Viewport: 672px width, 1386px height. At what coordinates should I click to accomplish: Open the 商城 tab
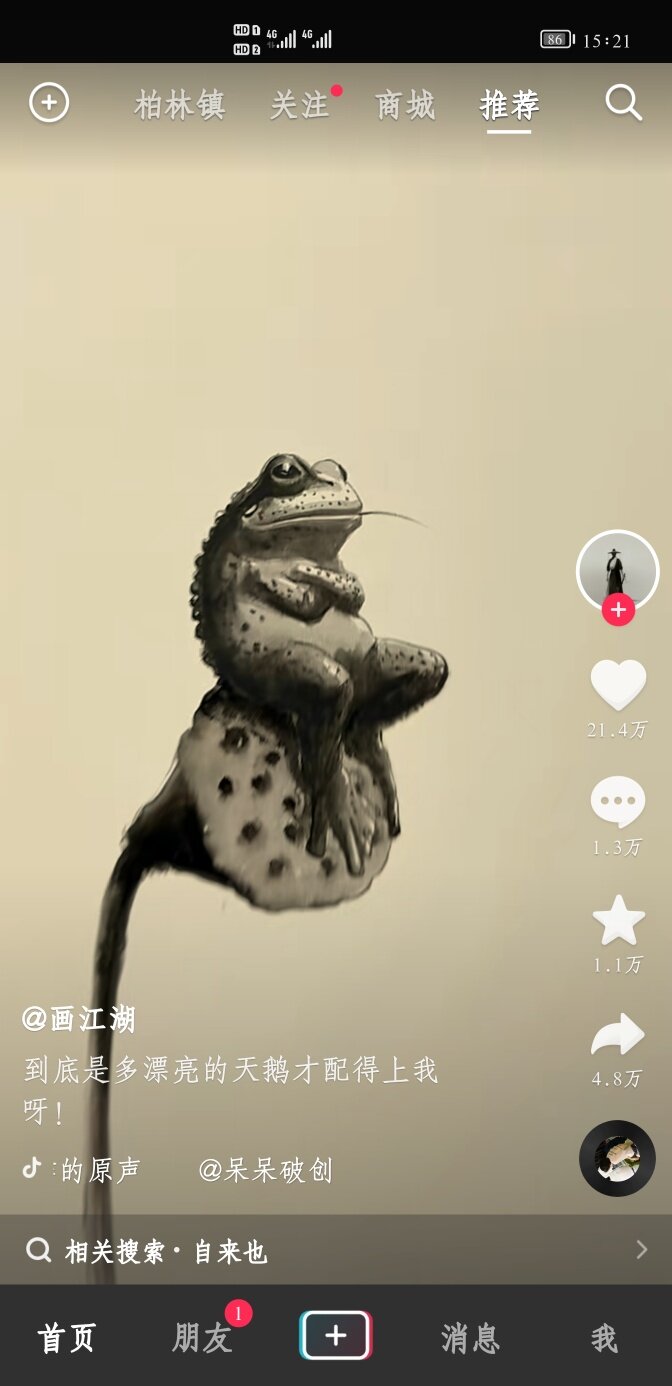point(405,105)
